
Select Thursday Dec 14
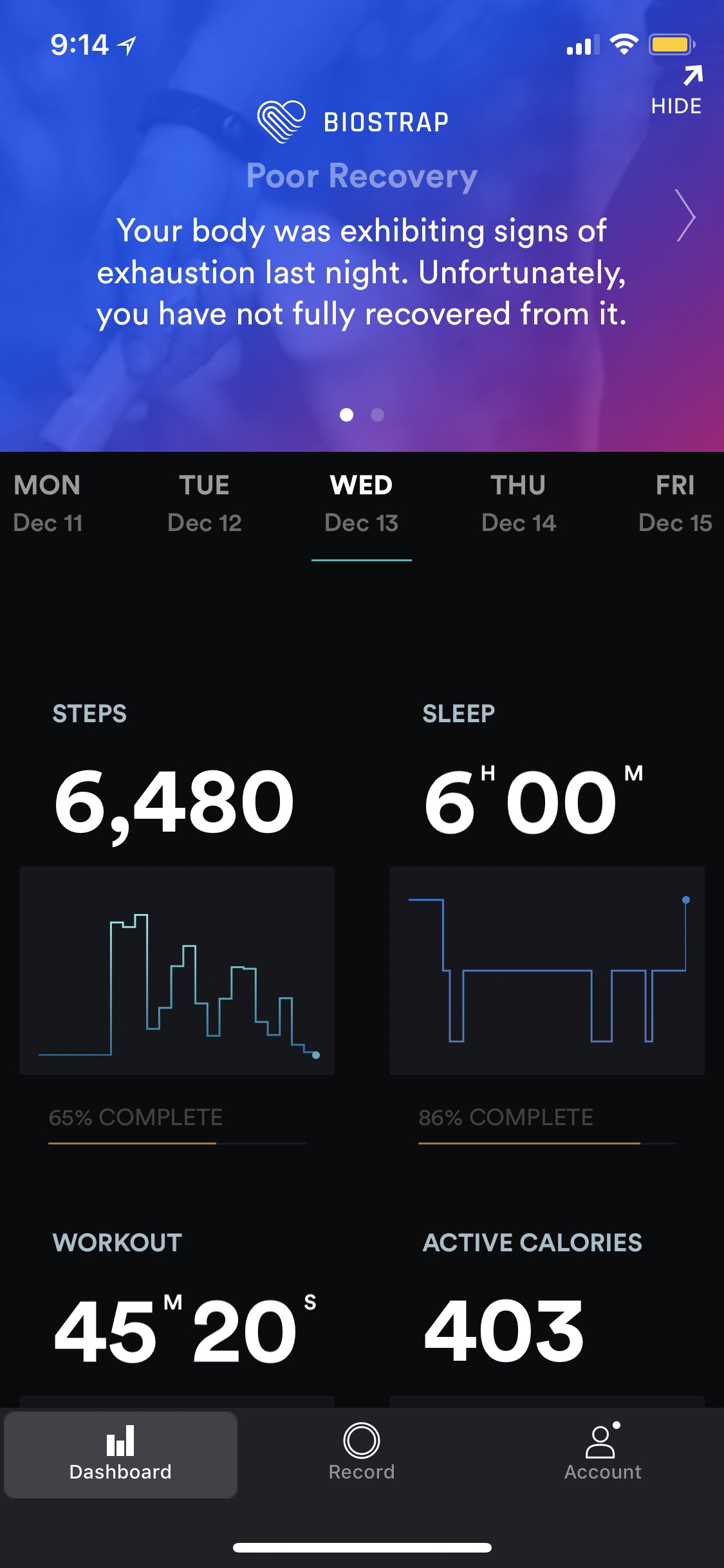(518, 503)
